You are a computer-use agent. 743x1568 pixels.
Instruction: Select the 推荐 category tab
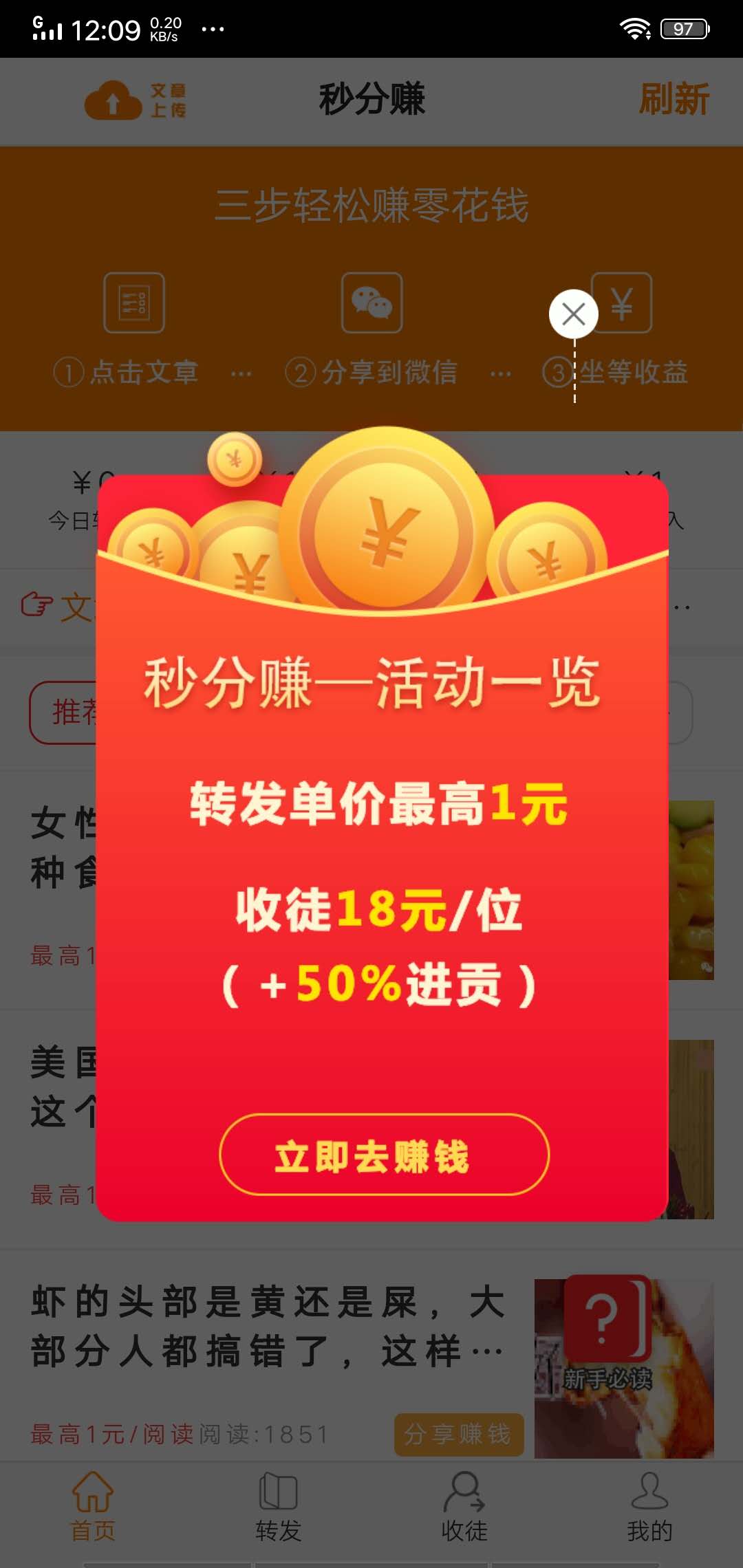click(72, 712)
